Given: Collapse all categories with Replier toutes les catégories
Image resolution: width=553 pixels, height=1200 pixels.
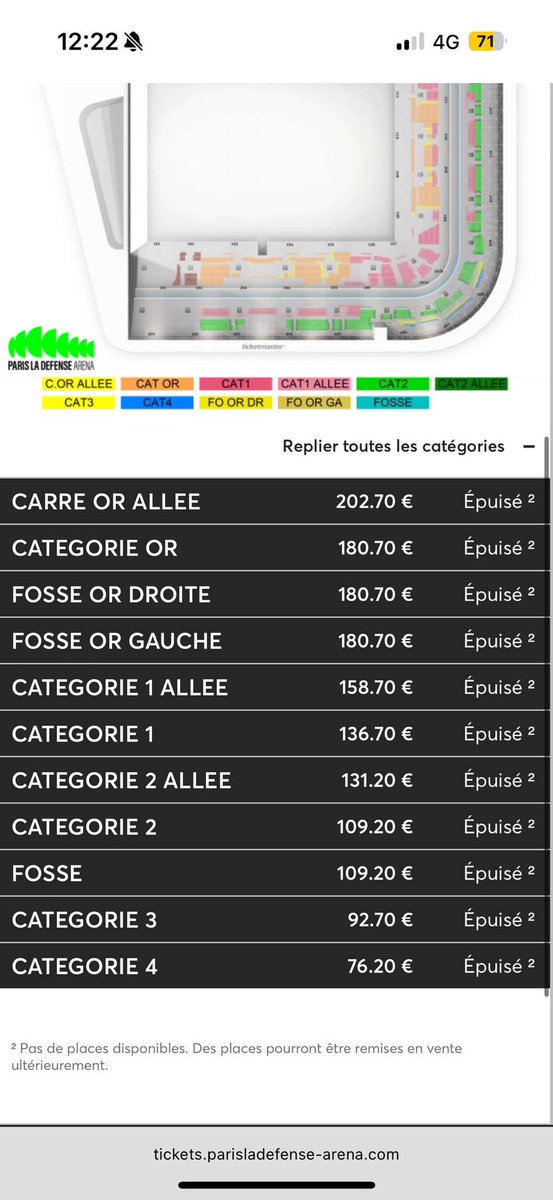Looking at the screenshot, I should click(x=409, y=446).
